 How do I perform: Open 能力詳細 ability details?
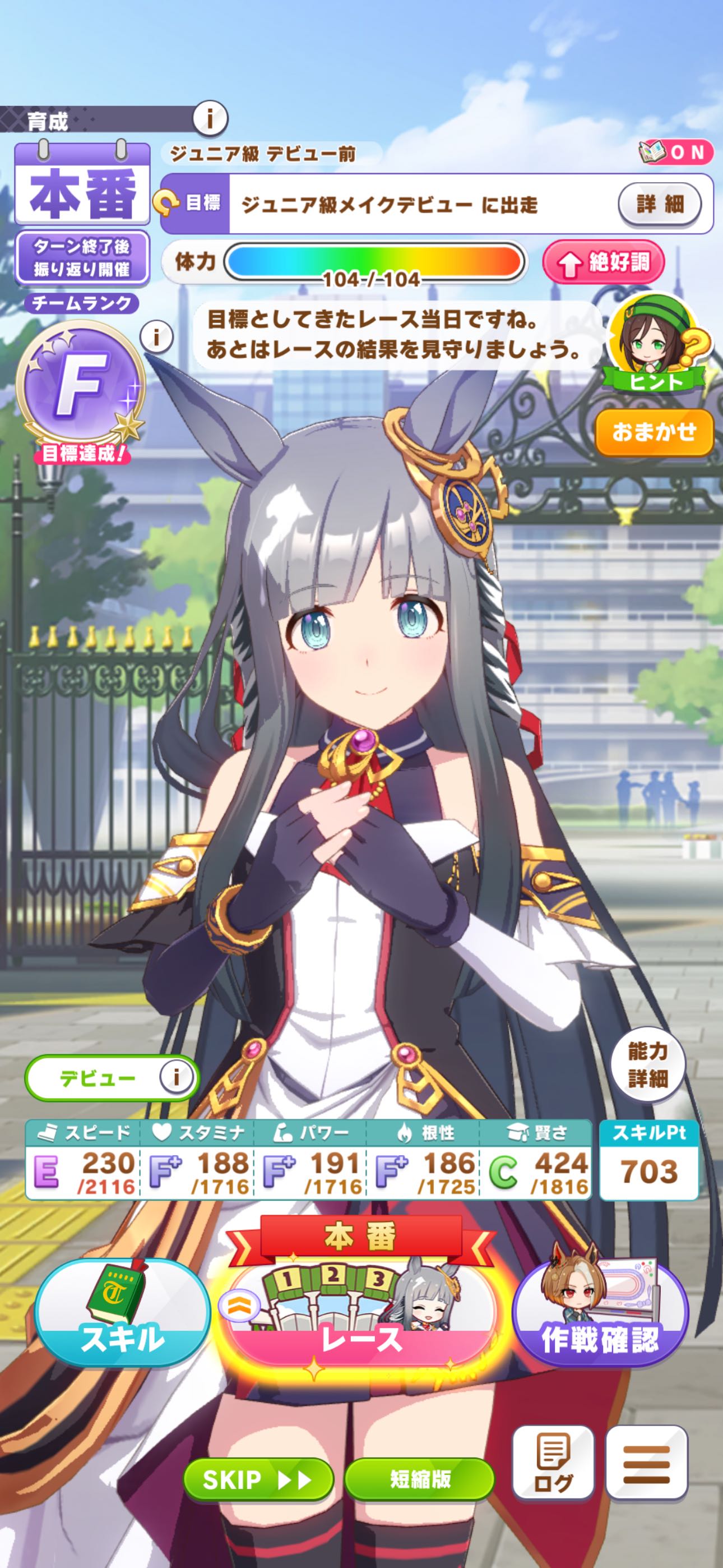pos(648,1064)
